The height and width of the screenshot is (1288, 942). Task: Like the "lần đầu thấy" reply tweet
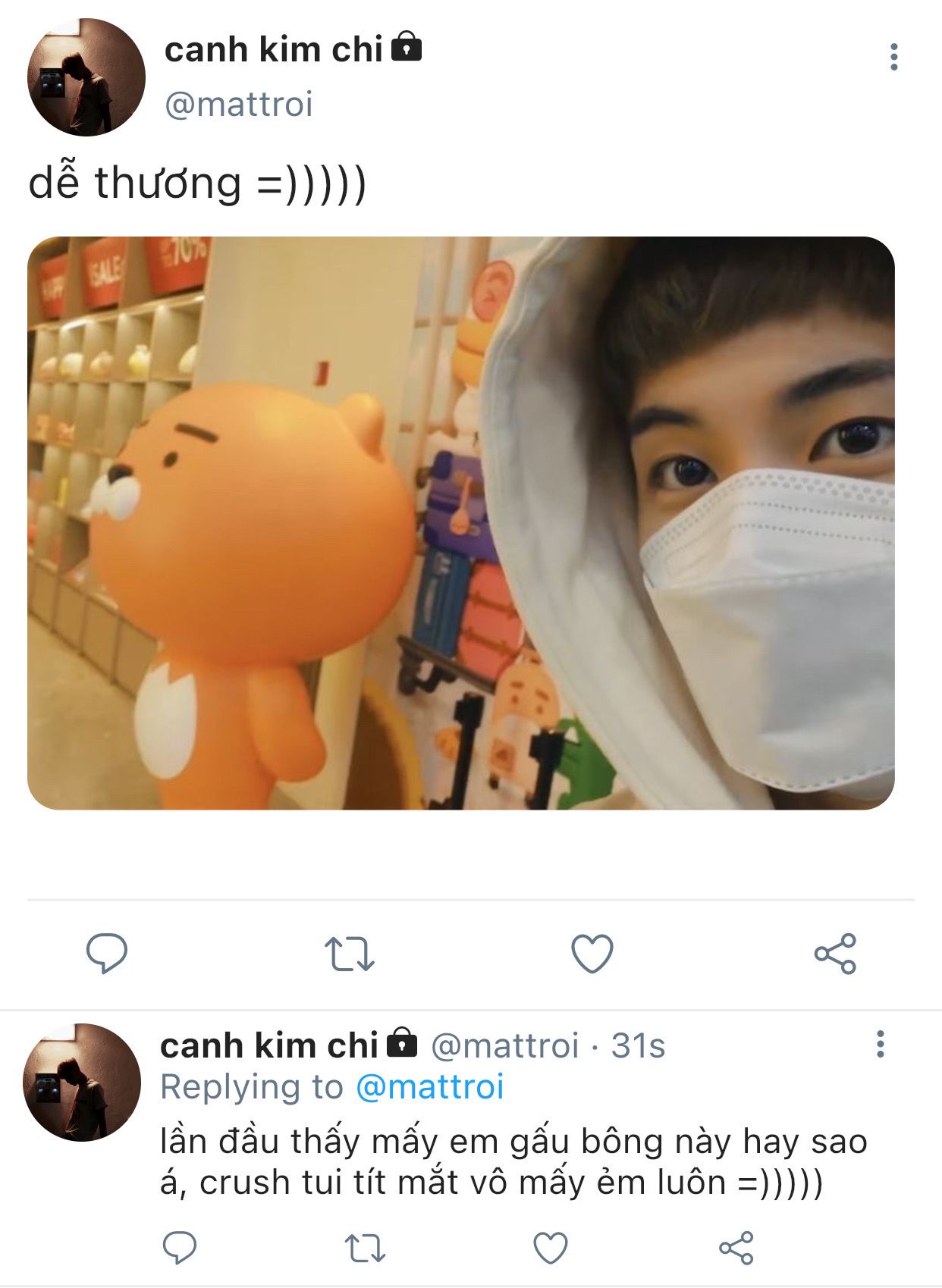551,1247
